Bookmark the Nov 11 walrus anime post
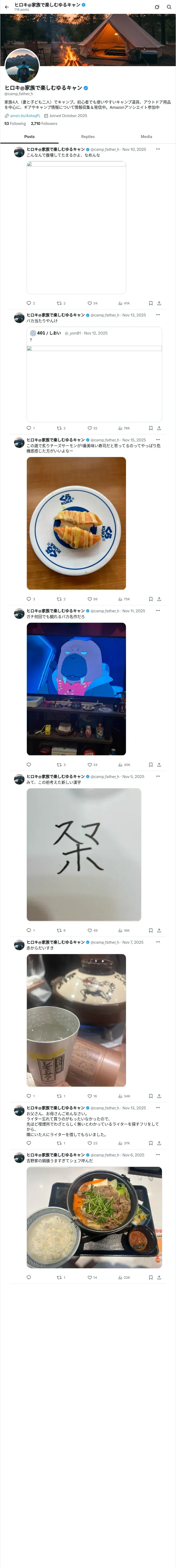The width and height of the screenshot is (176, 1568). click(150, 764)
